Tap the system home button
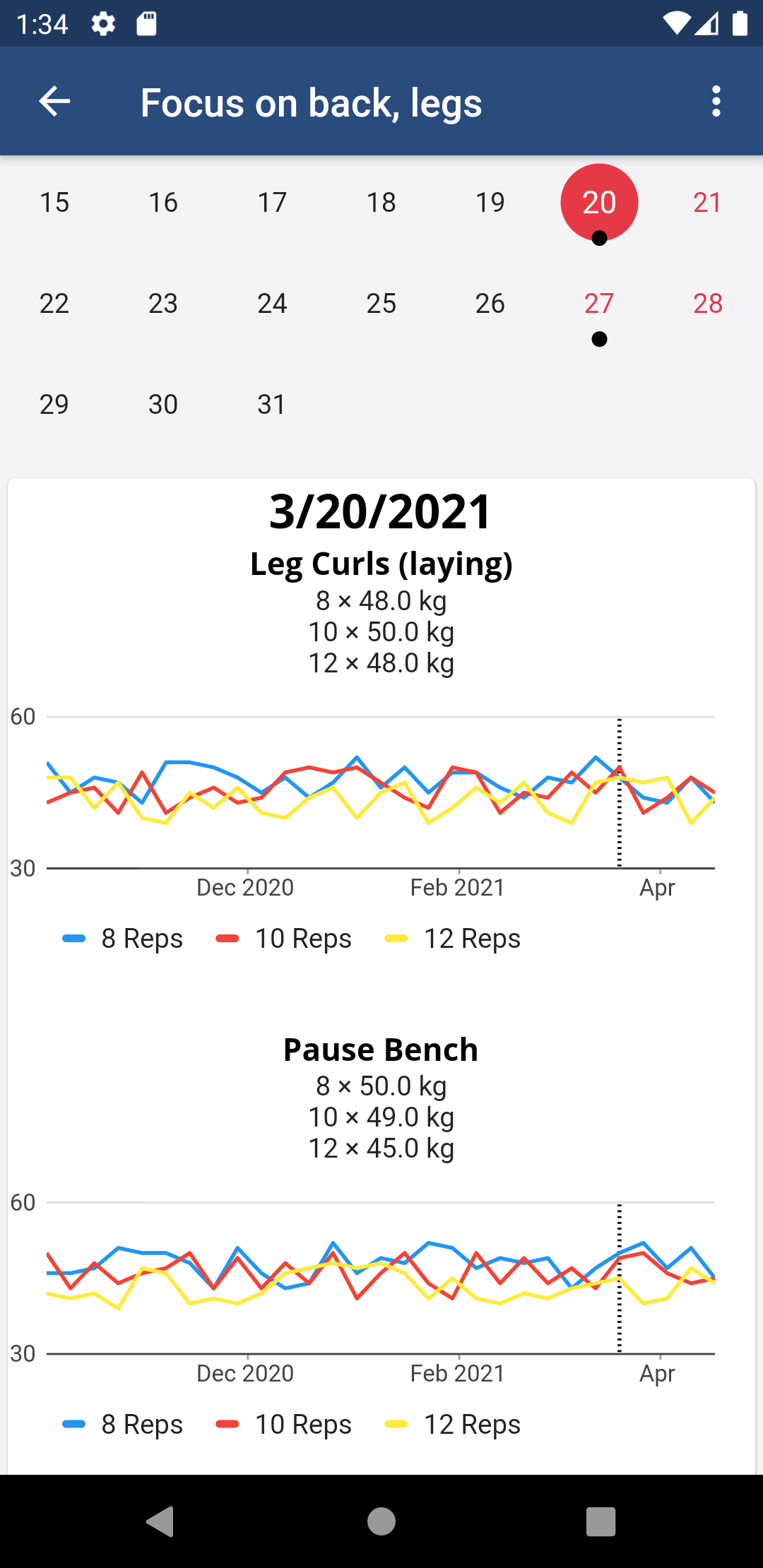763x1568 pixels. 381,1521
